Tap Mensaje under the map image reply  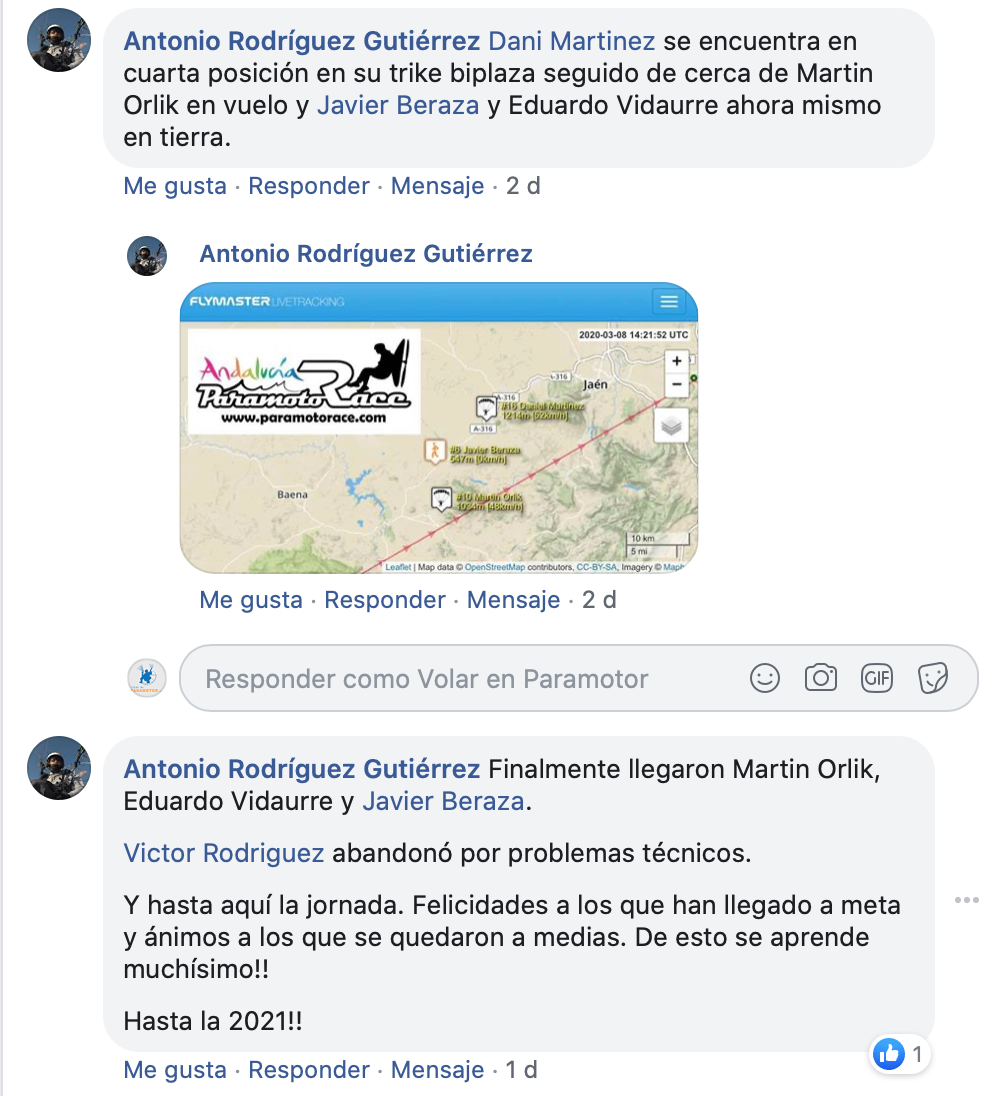coord(513,600)
